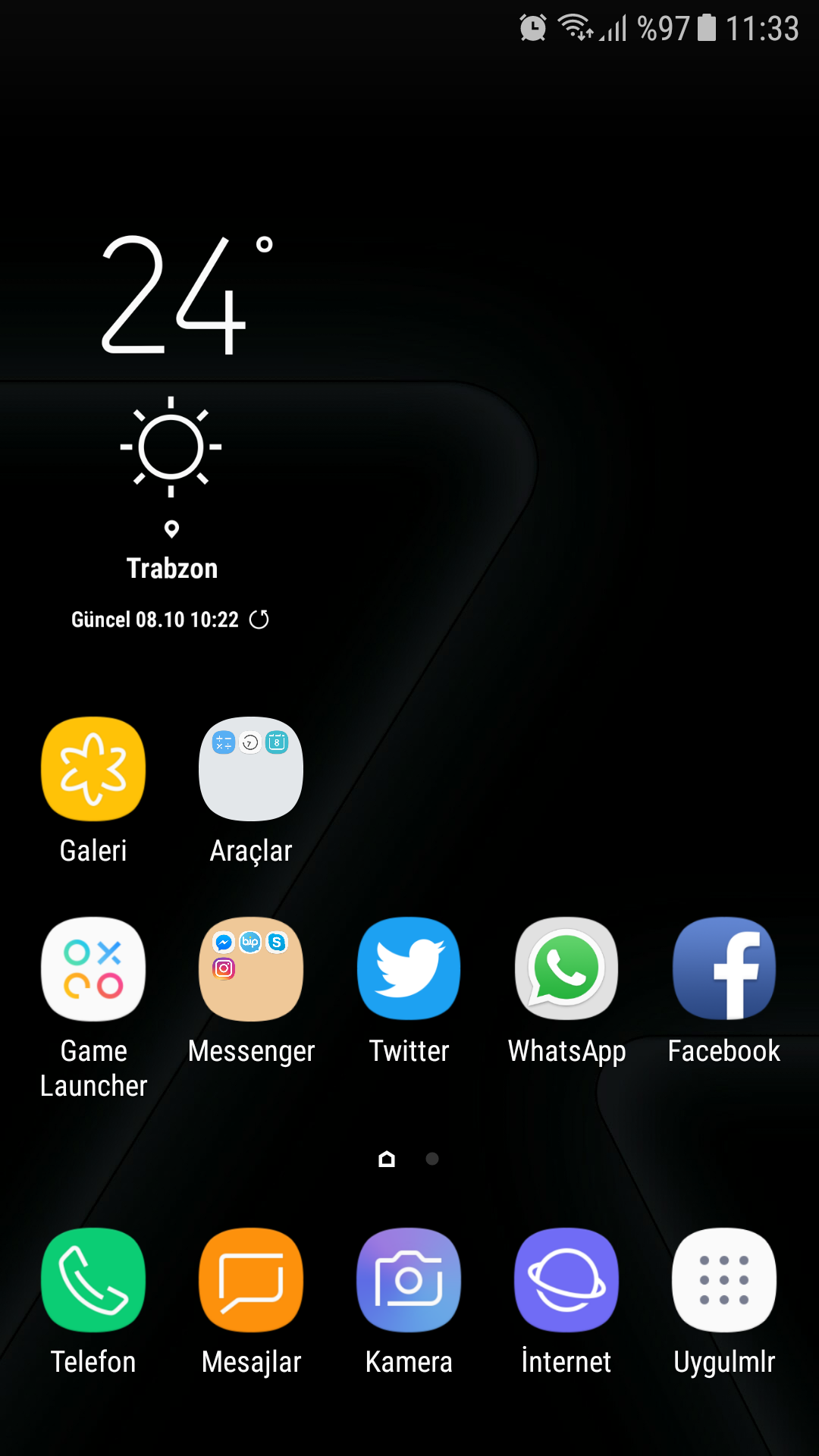Viewport: 819px width, 1456px height.
Task: Launch WhatsApp
Action: (566, 969)
